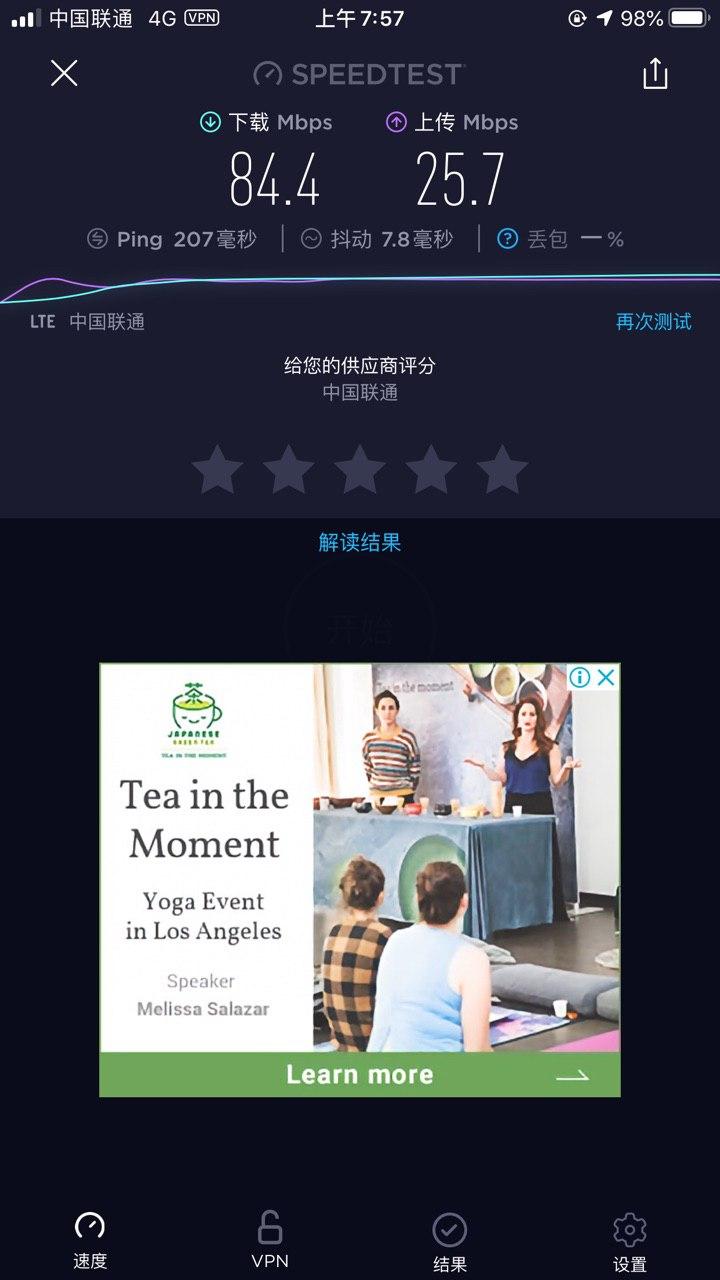Rate 中国联通 five stars

[x=502, y=470]
